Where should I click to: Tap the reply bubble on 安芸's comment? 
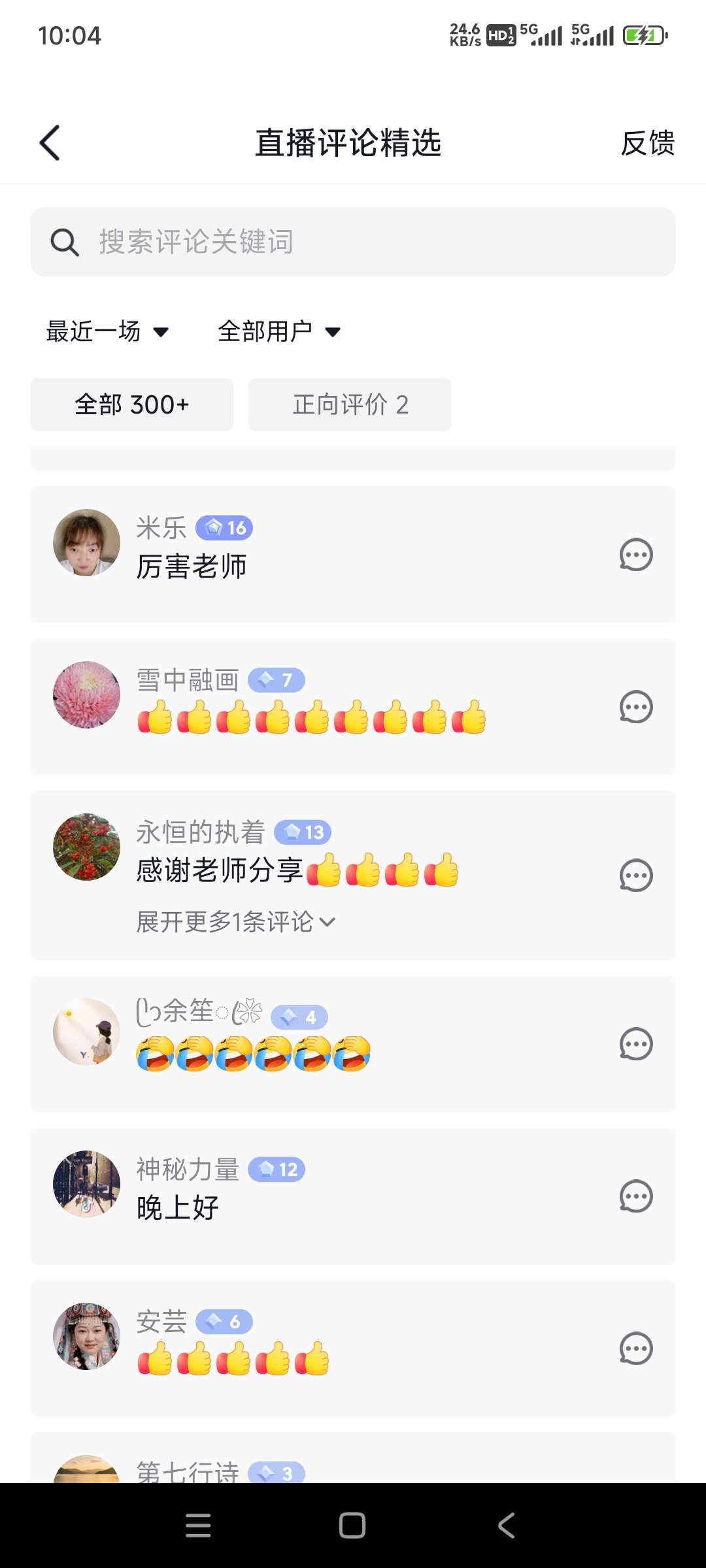pyautogui.click(x=636, y=1348)
